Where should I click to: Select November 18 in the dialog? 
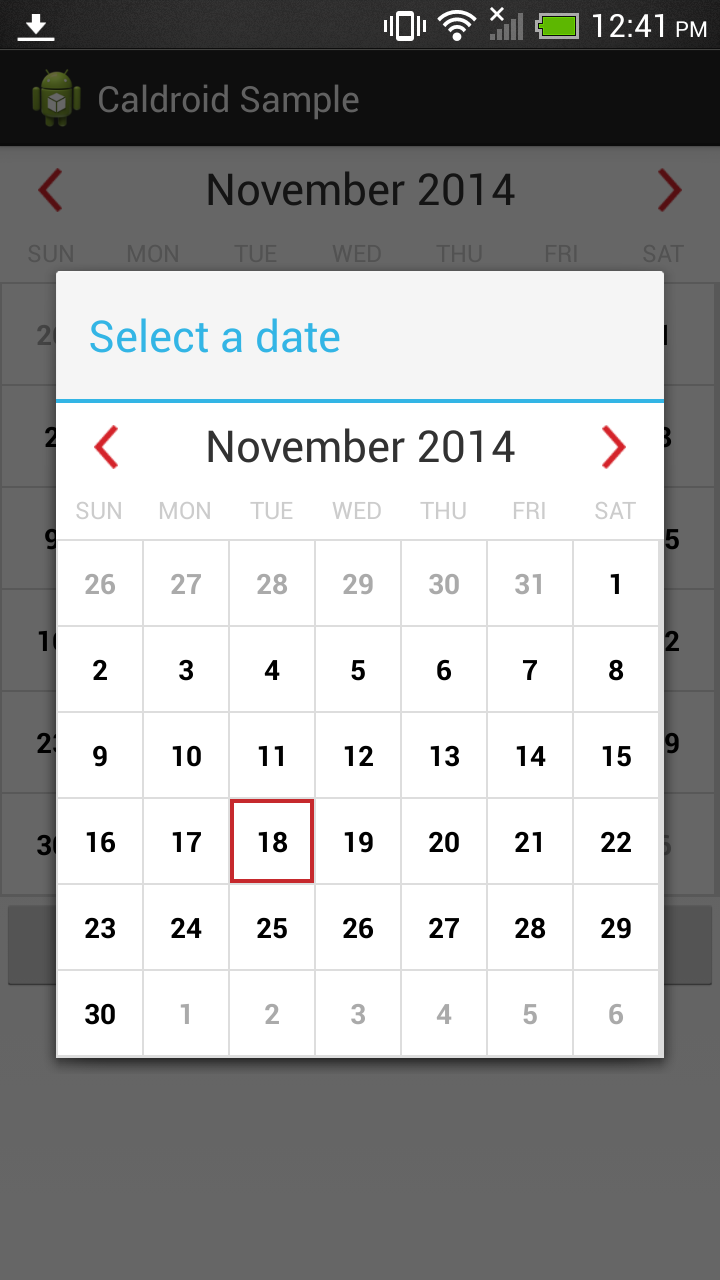point(272,841)
